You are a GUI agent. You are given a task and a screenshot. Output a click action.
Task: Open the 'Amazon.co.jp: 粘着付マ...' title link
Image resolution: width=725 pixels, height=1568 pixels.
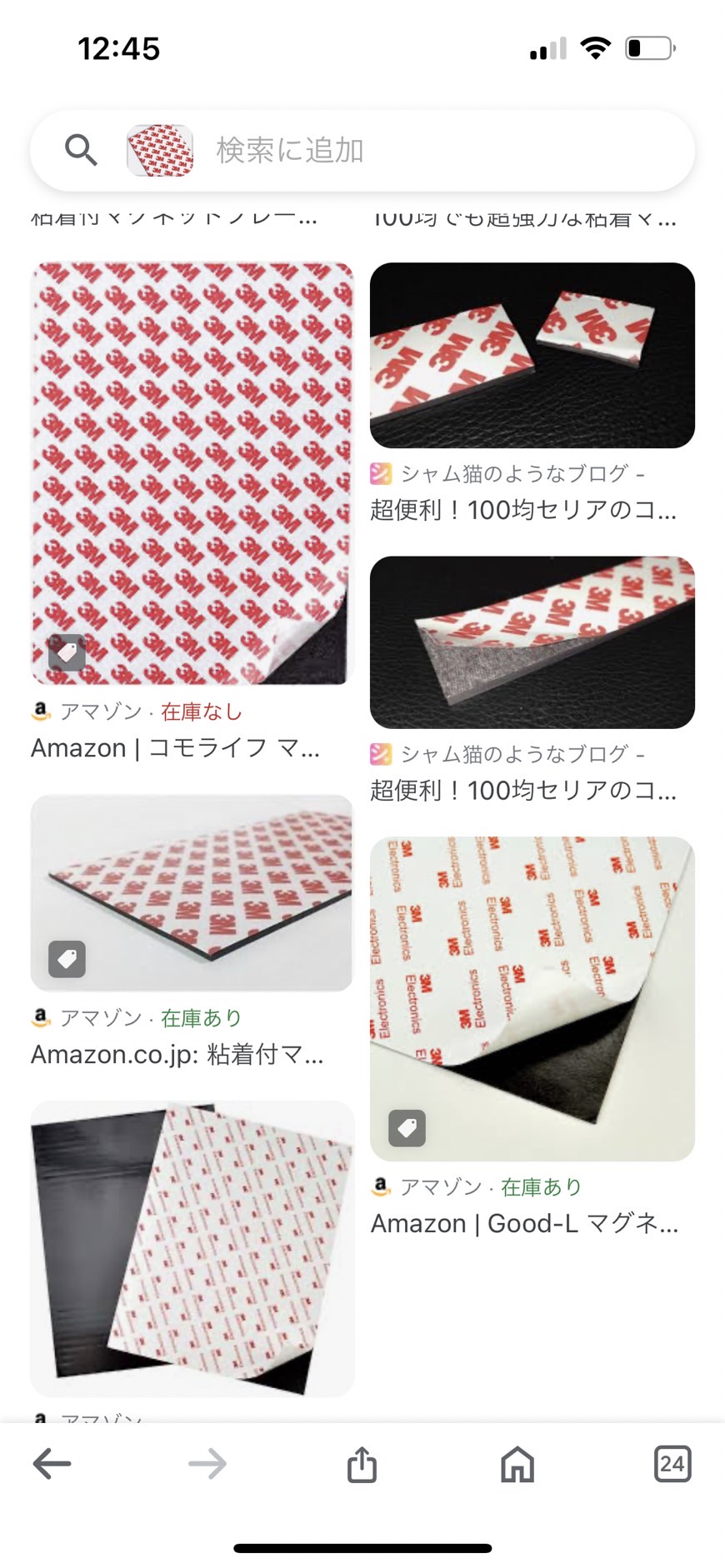177,1055
